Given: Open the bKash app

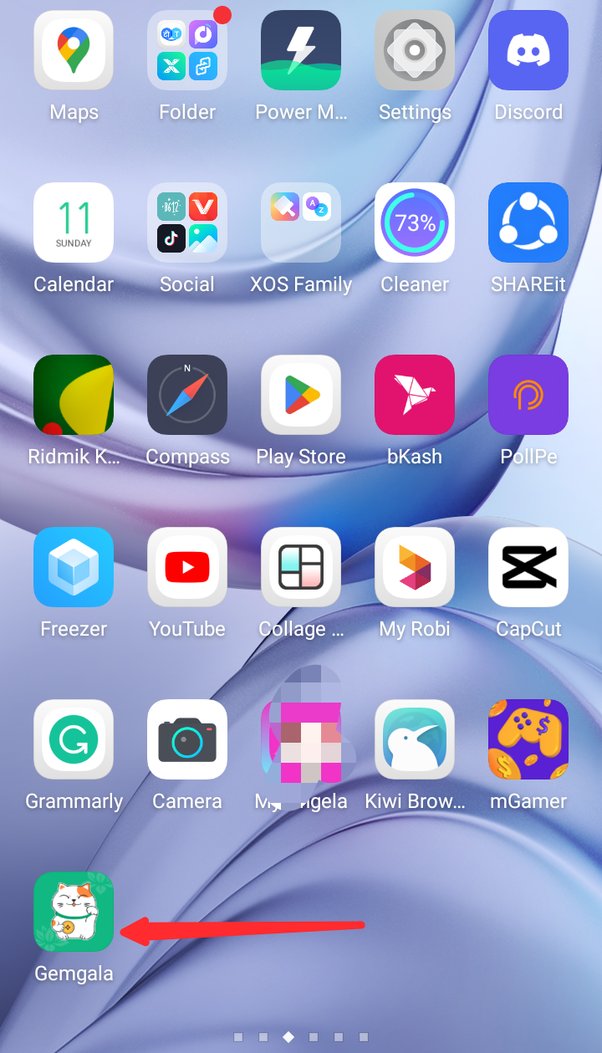Looking at the screenshot, I should (415, 395).
